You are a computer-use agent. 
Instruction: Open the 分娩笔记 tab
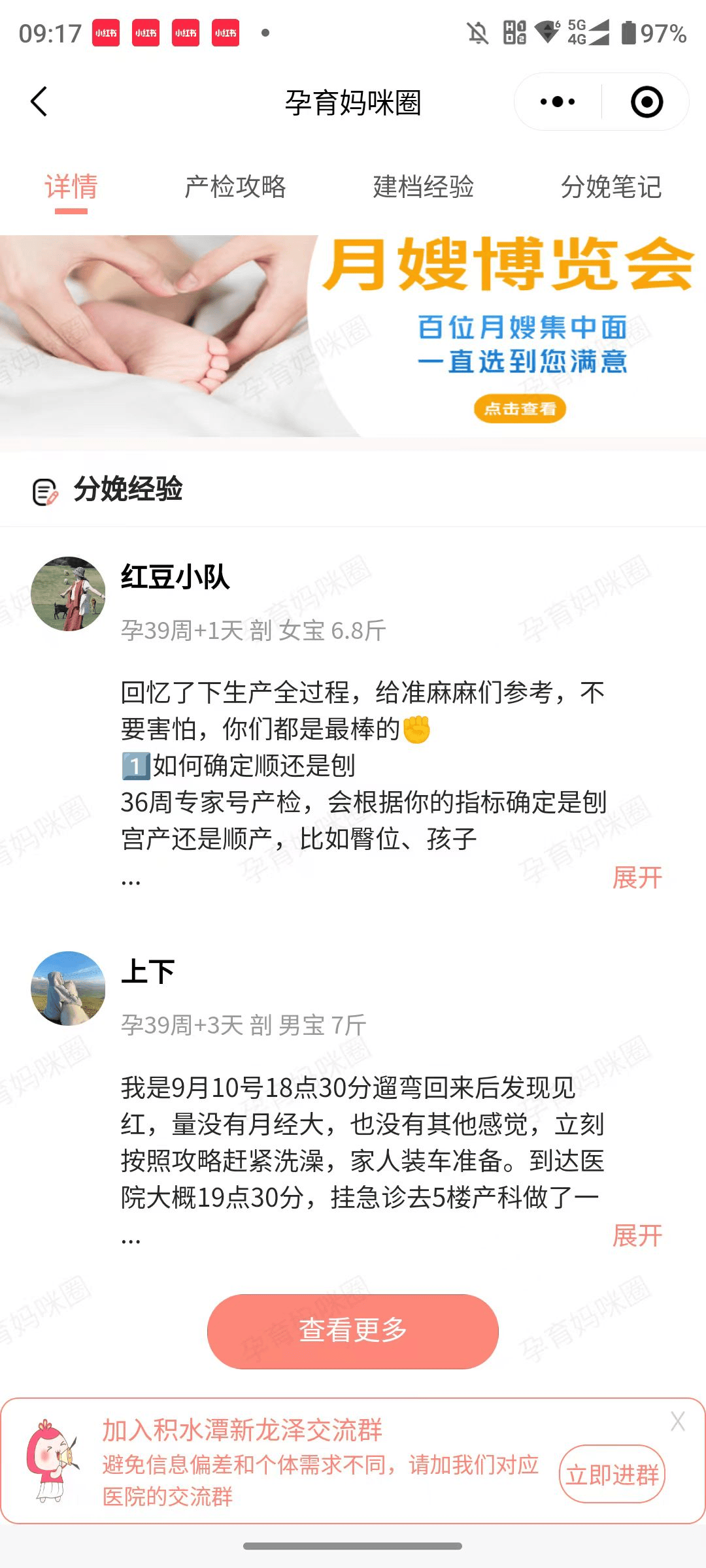[x=611, y=187]
